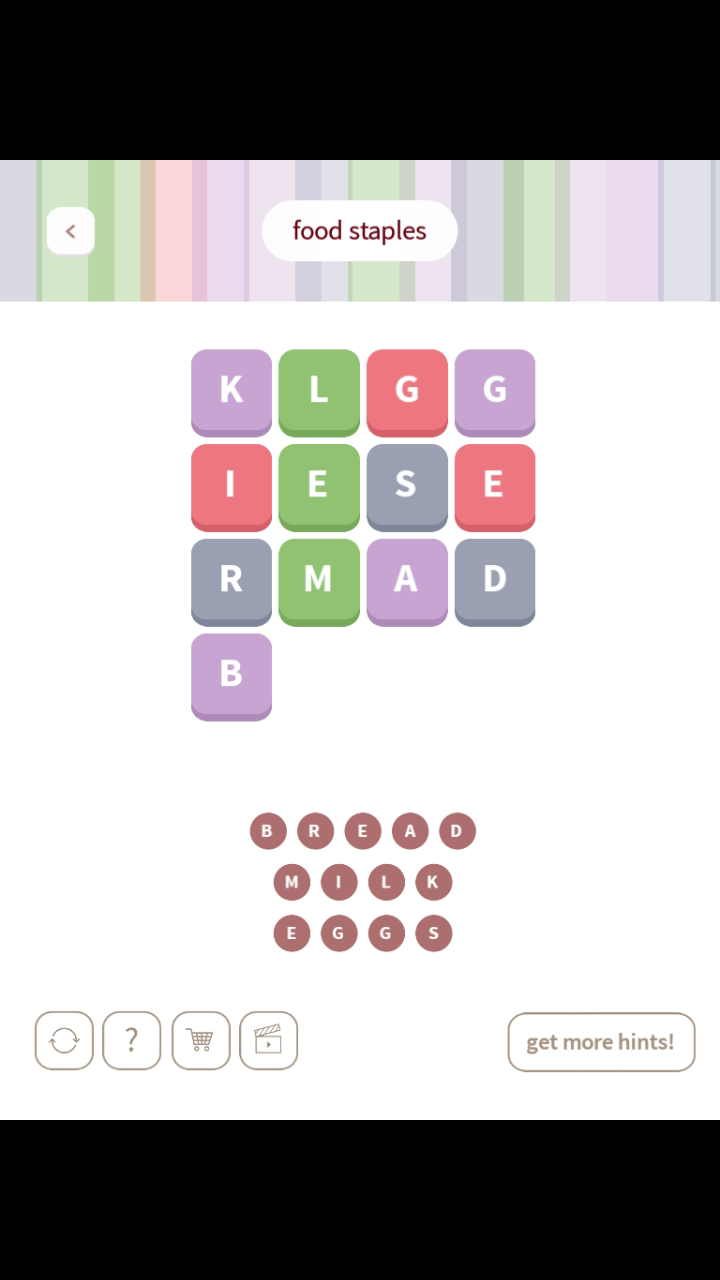
Task: Open the question mark hint button
Action: [131, 1041]
